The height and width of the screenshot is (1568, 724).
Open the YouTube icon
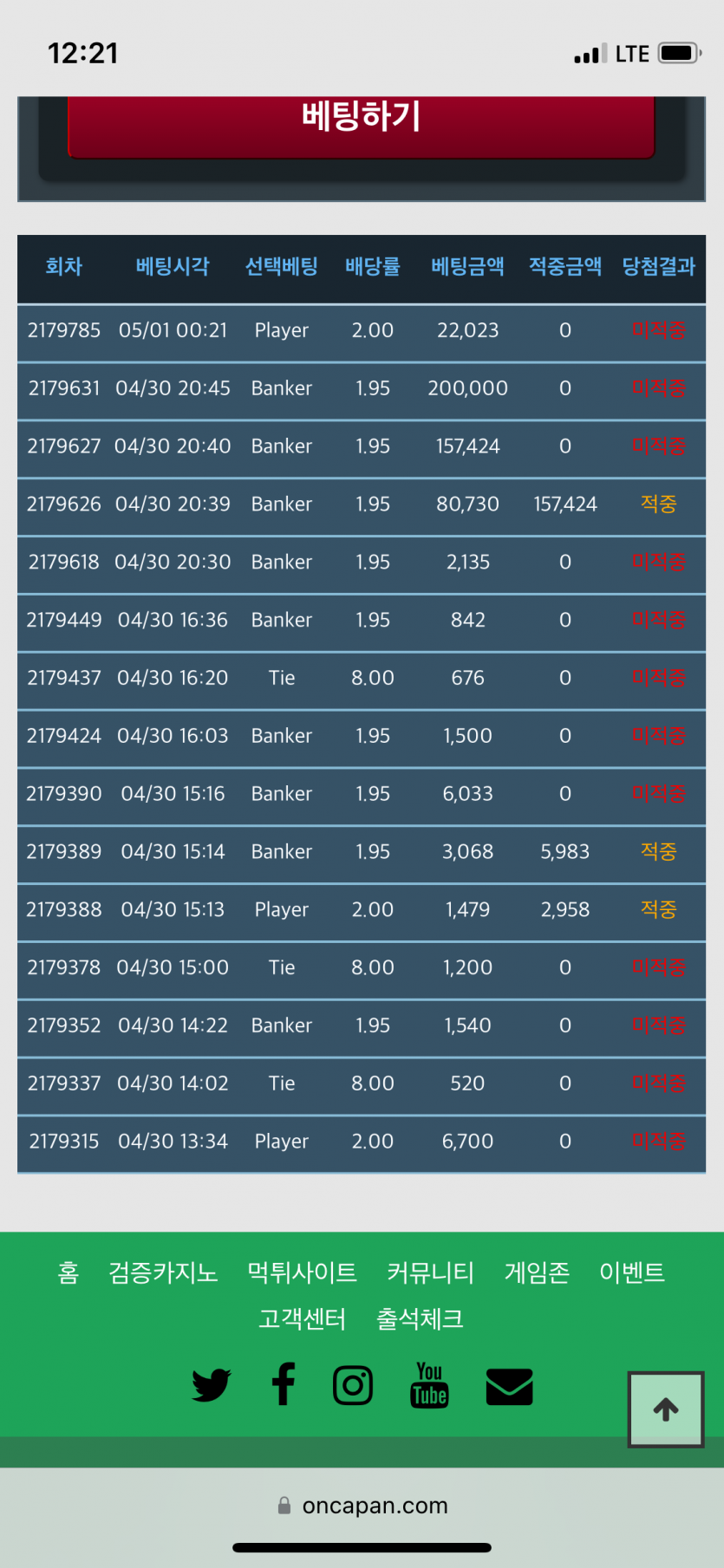429,1385
